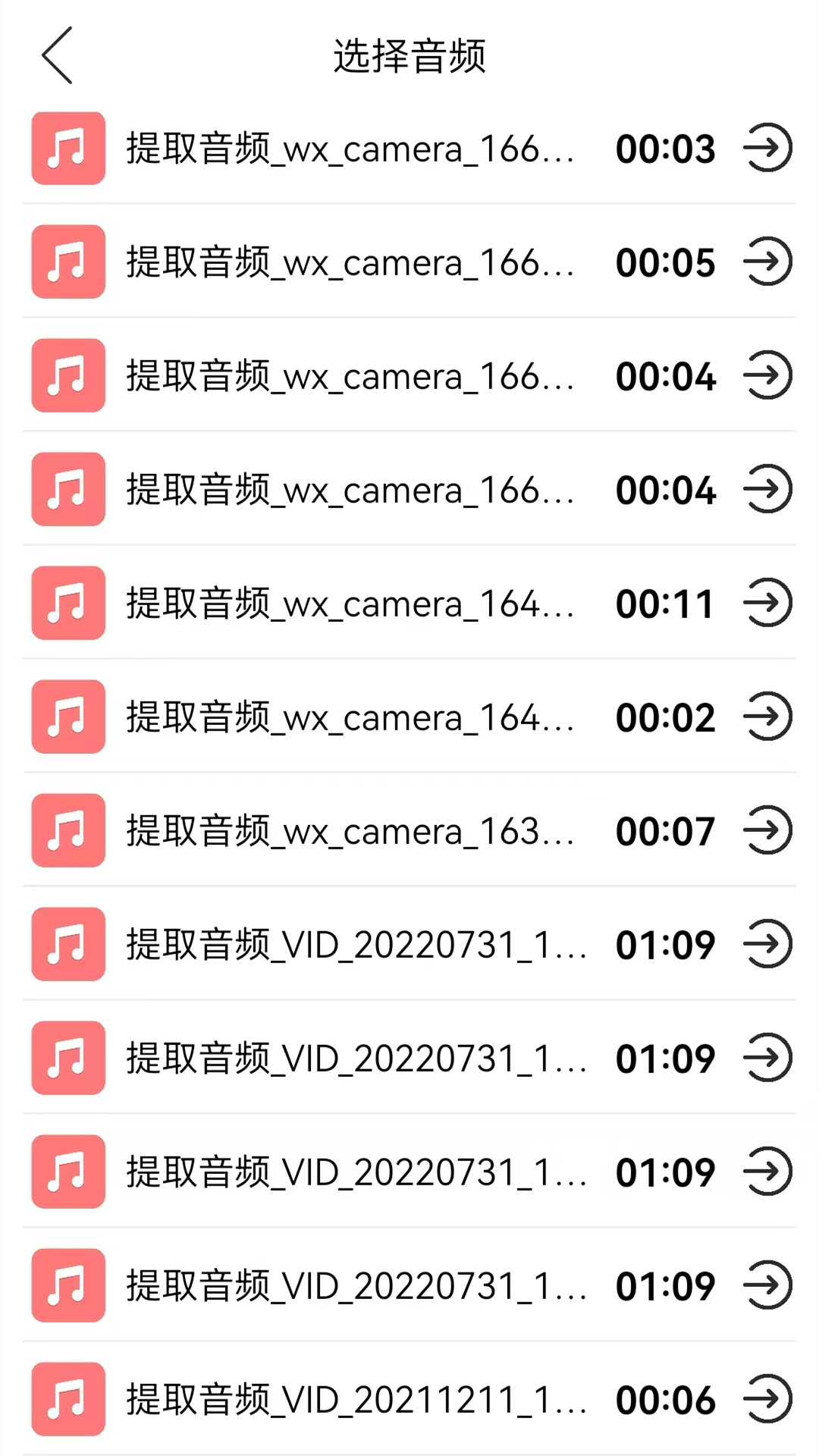Viewport: 819px width, 1456px height.
Task: Tap the arrow beside the VID_20211211 audio
Action: [767, 1399]
